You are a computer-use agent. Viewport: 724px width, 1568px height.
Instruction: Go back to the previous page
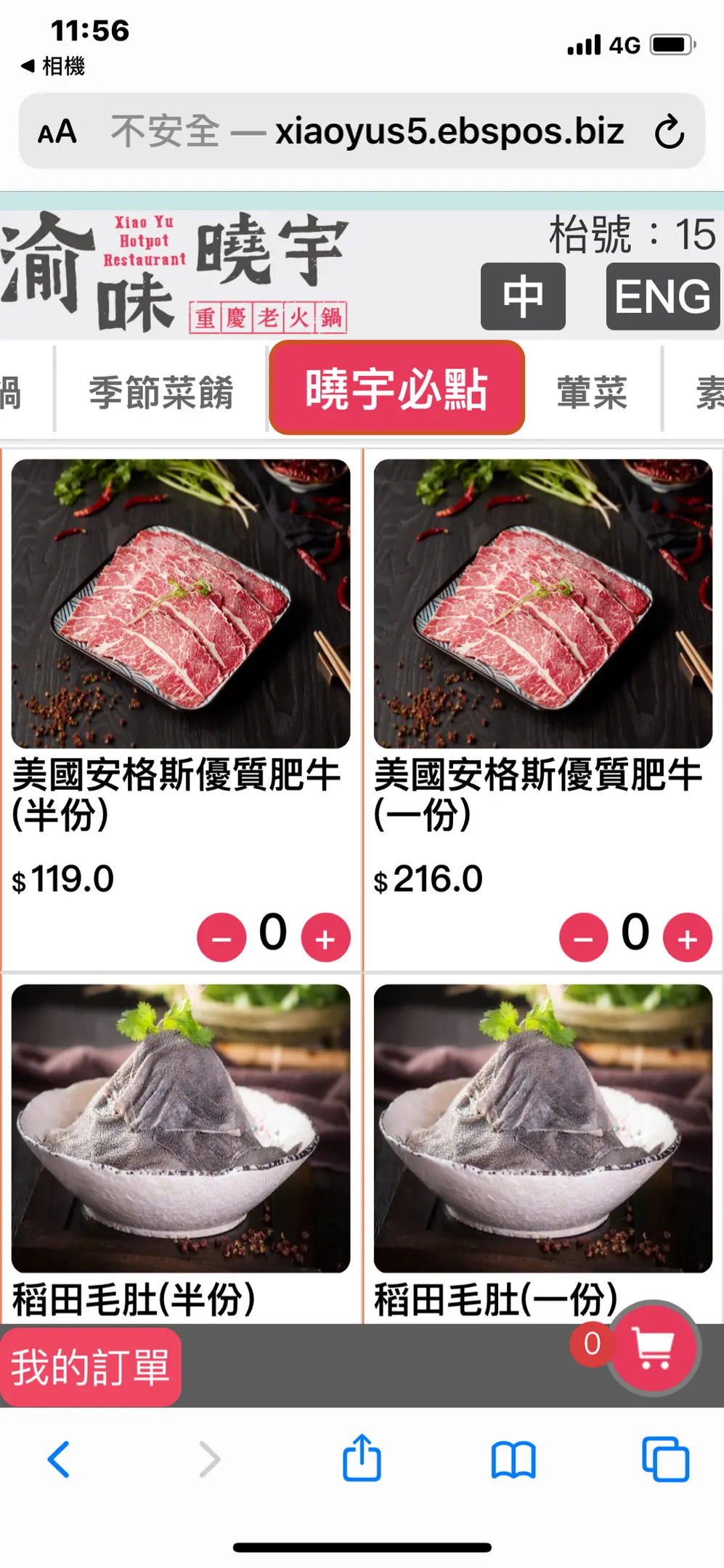[59, 1460]
